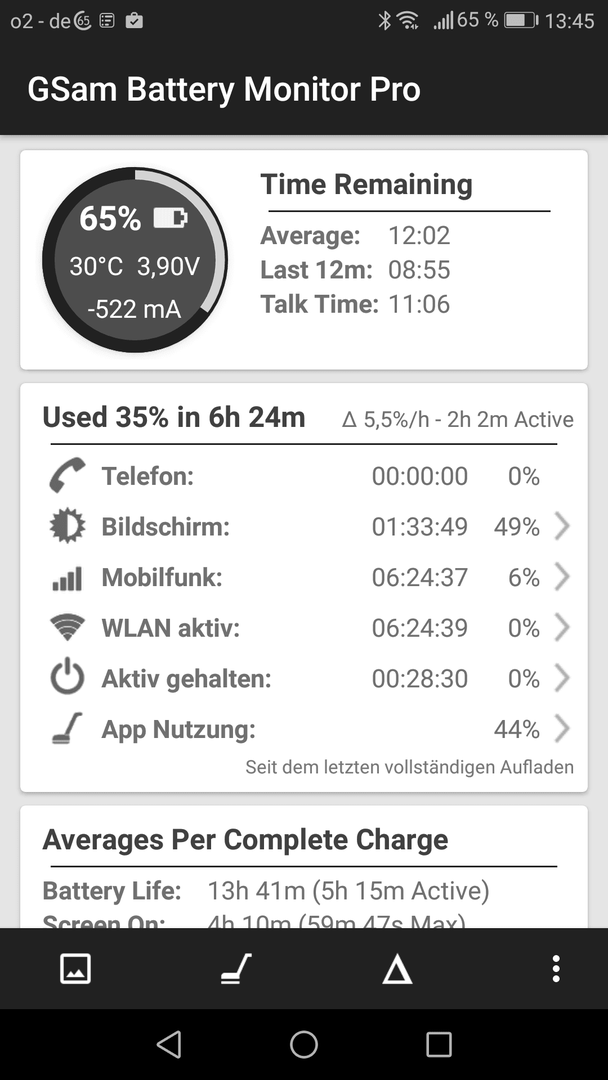Tap the circular battery gauge
Image resolution: width=608 pixels, height=1080 pixels.
tap(135, 260)
